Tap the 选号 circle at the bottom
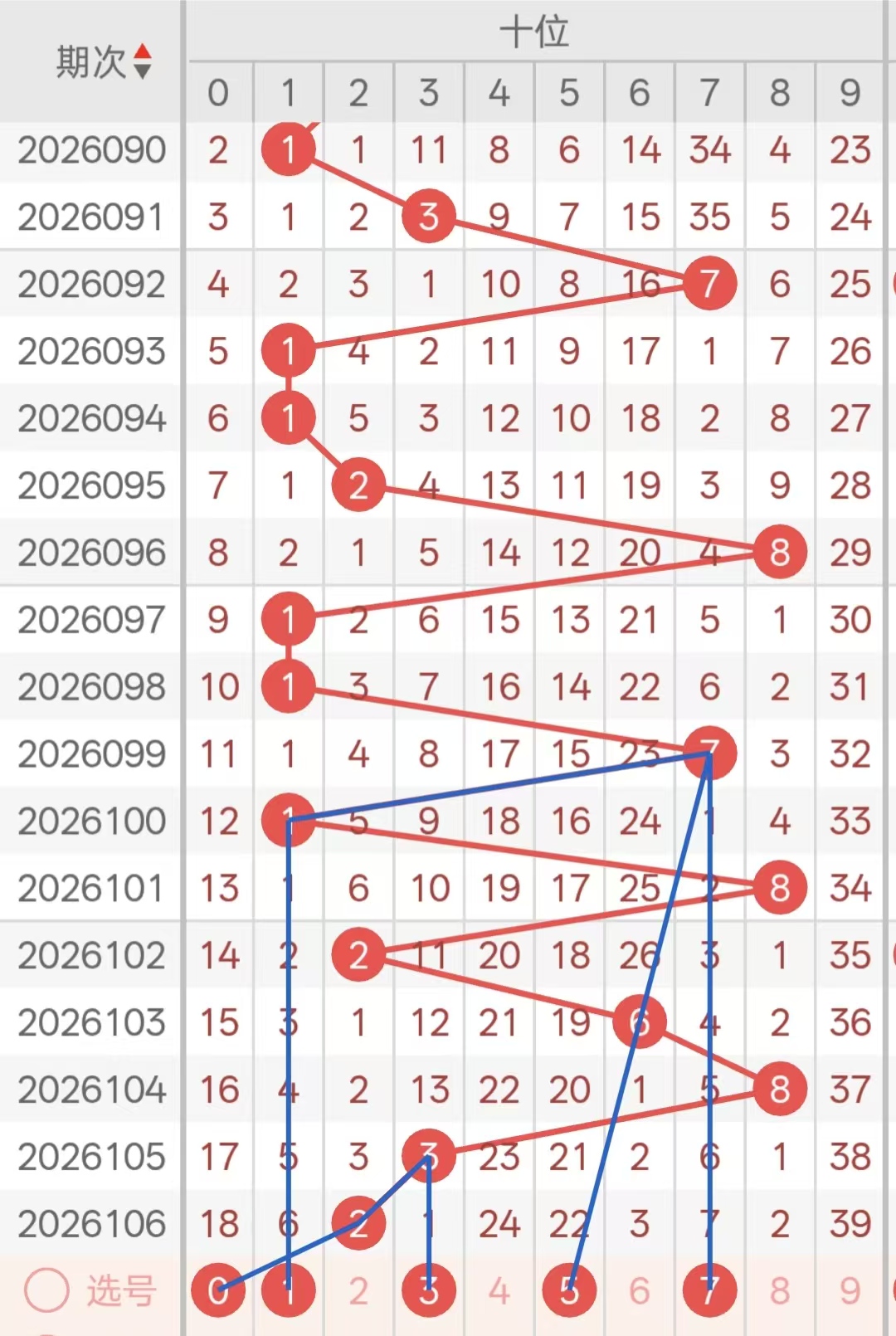 pyautogui.click(x=46, y=1290)
